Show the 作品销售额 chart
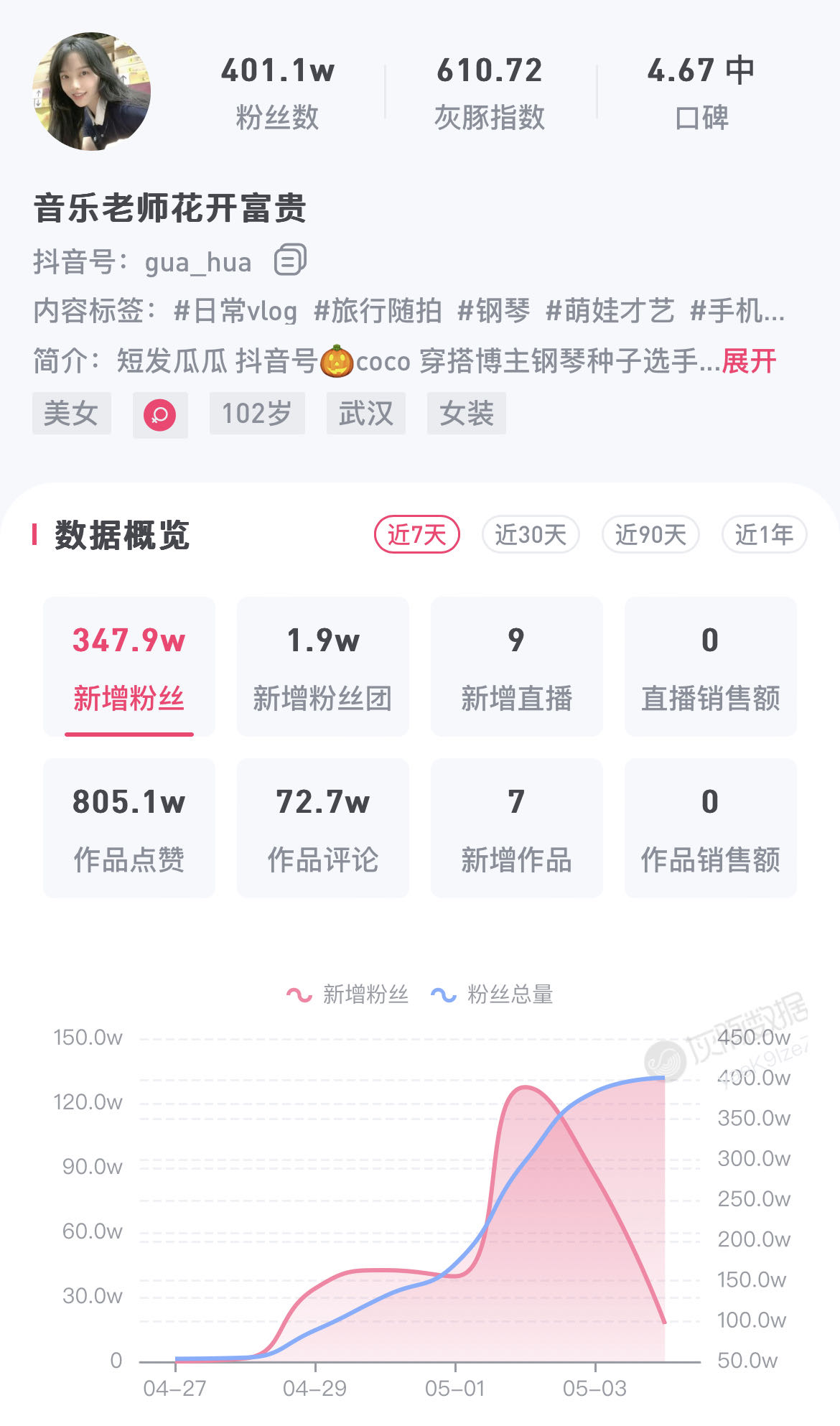Viewport: 840px width, 1426px height. pyautogui.click(x=710, y=828)
